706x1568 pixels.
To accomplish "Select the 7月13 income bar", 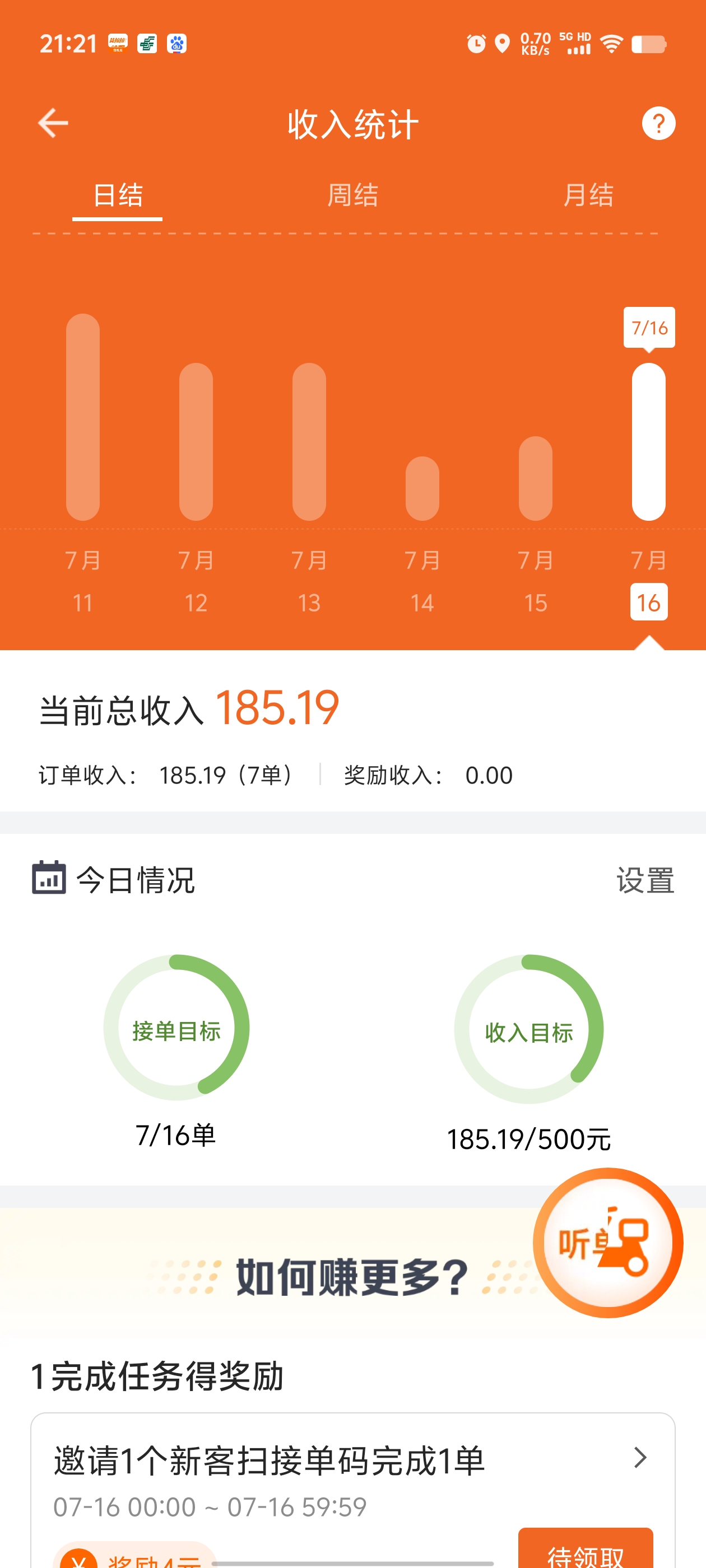I will 309,442.
